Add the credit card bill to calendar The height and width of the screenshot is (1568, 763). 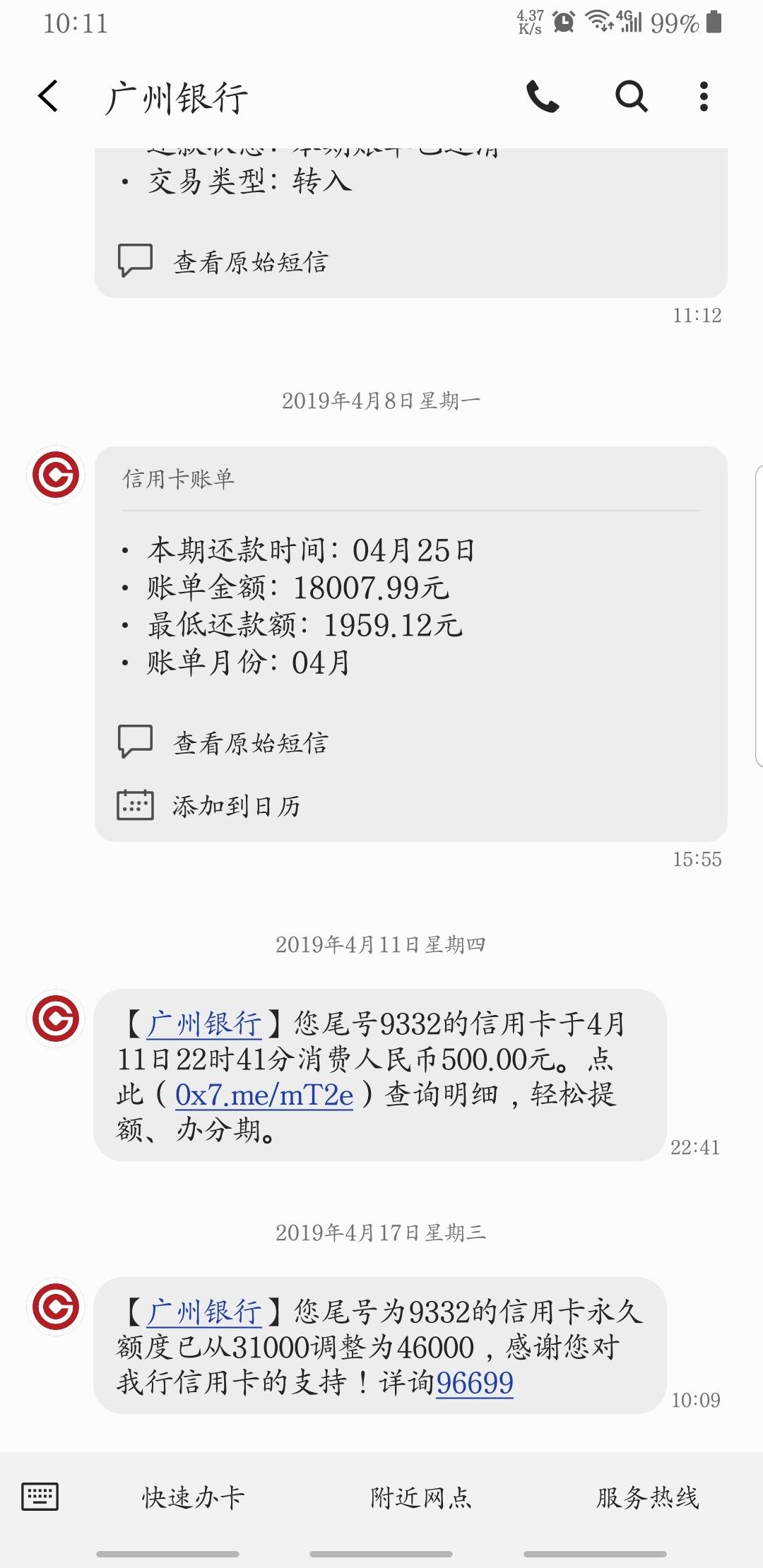[x=209, y=805]
